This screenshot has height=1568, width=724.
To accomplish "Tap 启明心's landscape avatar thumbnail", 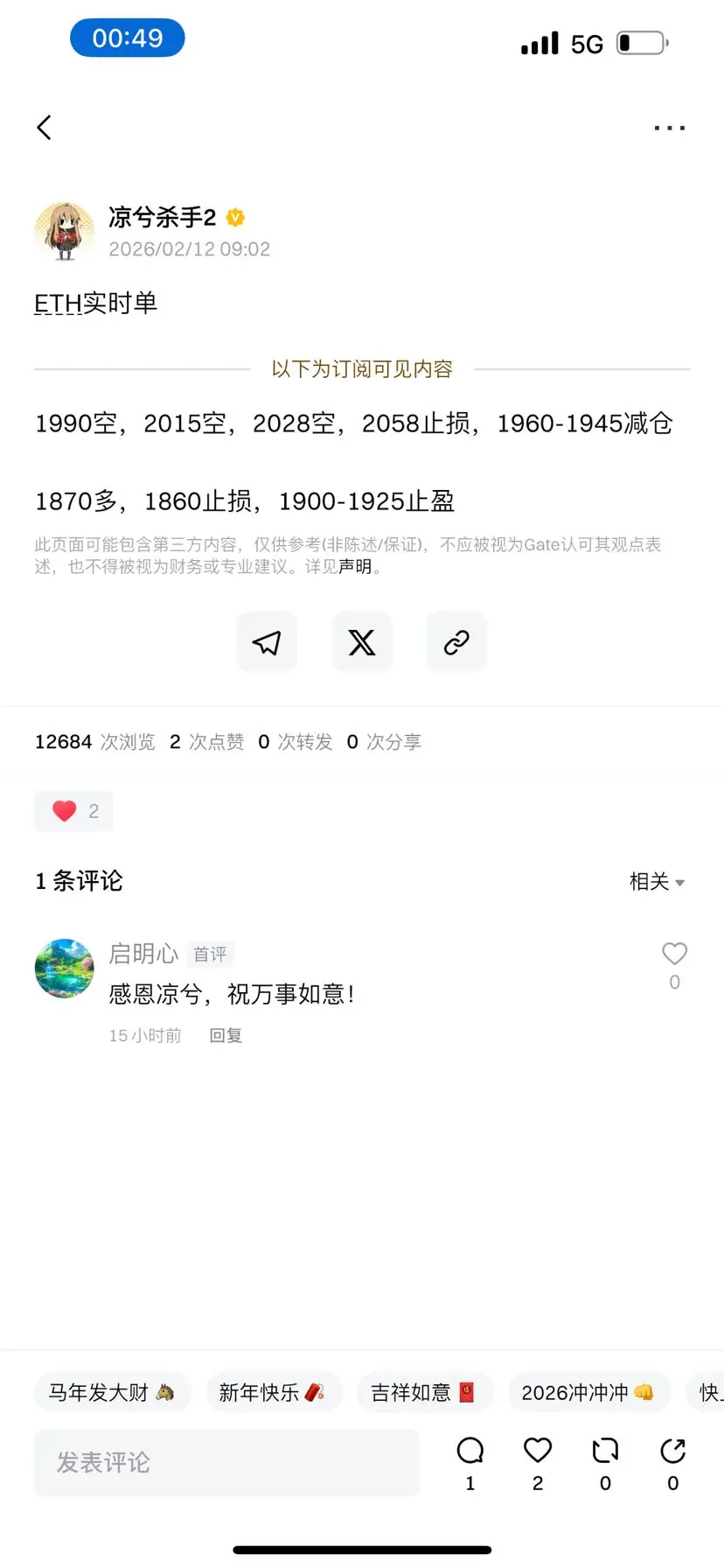I will pyautogui.click(x=64, y=968).
